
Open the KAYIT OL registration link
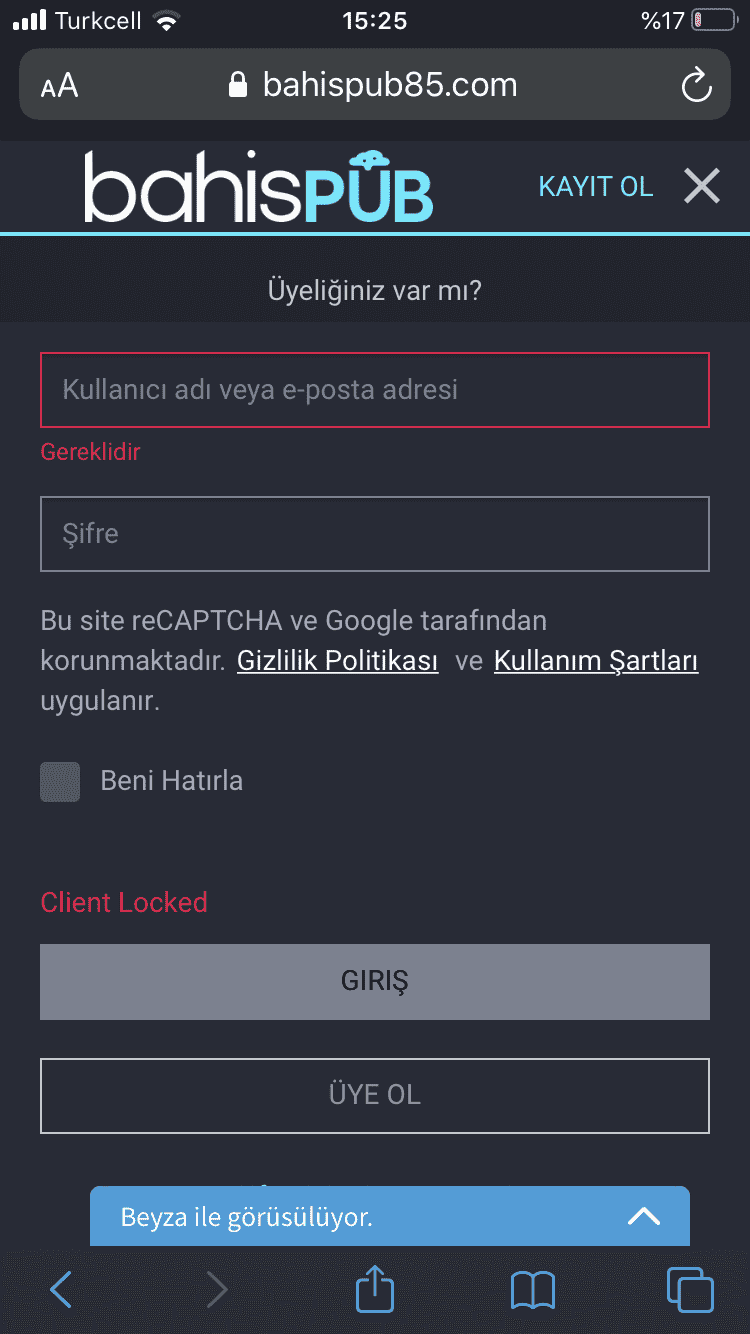coord(596,187)
